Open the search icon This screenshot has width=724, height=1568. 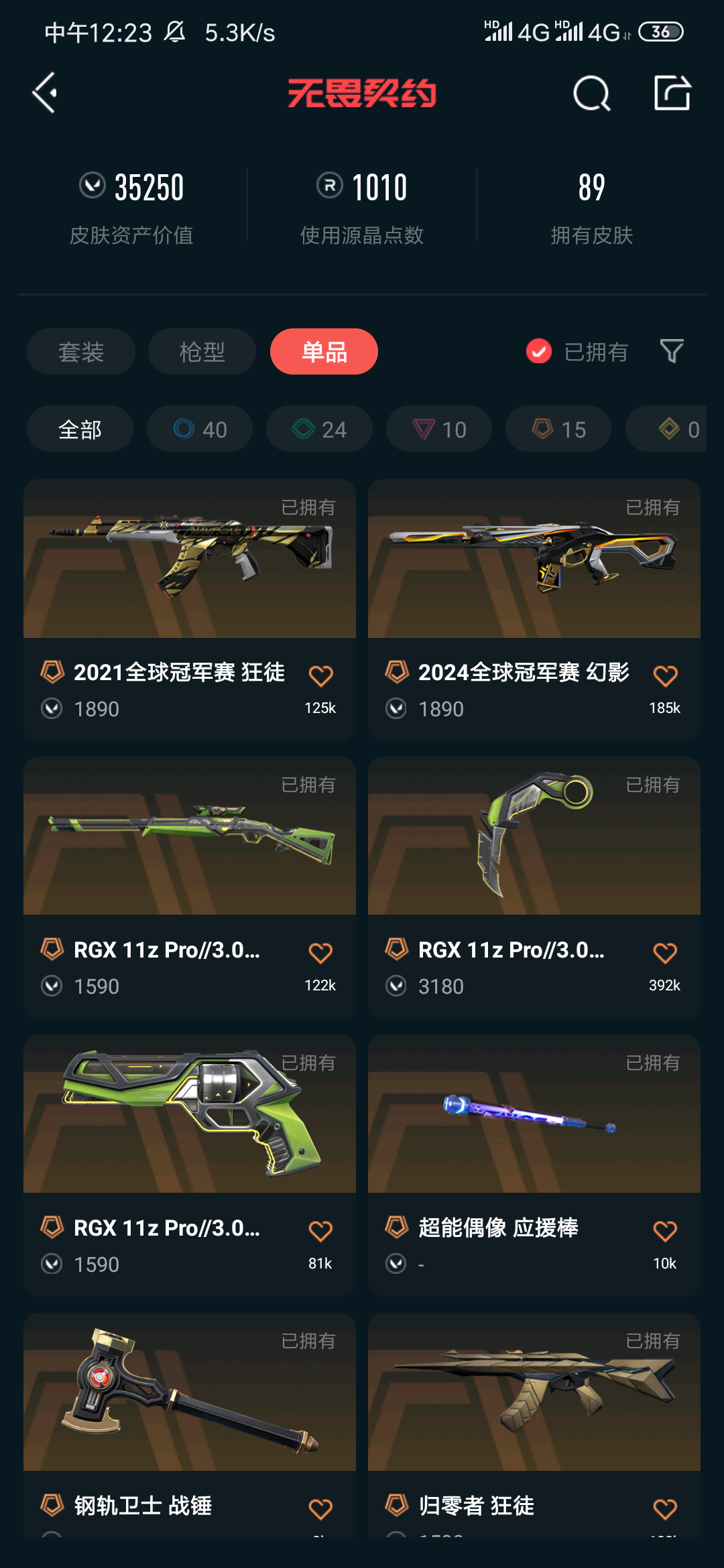tap(591, 93)
